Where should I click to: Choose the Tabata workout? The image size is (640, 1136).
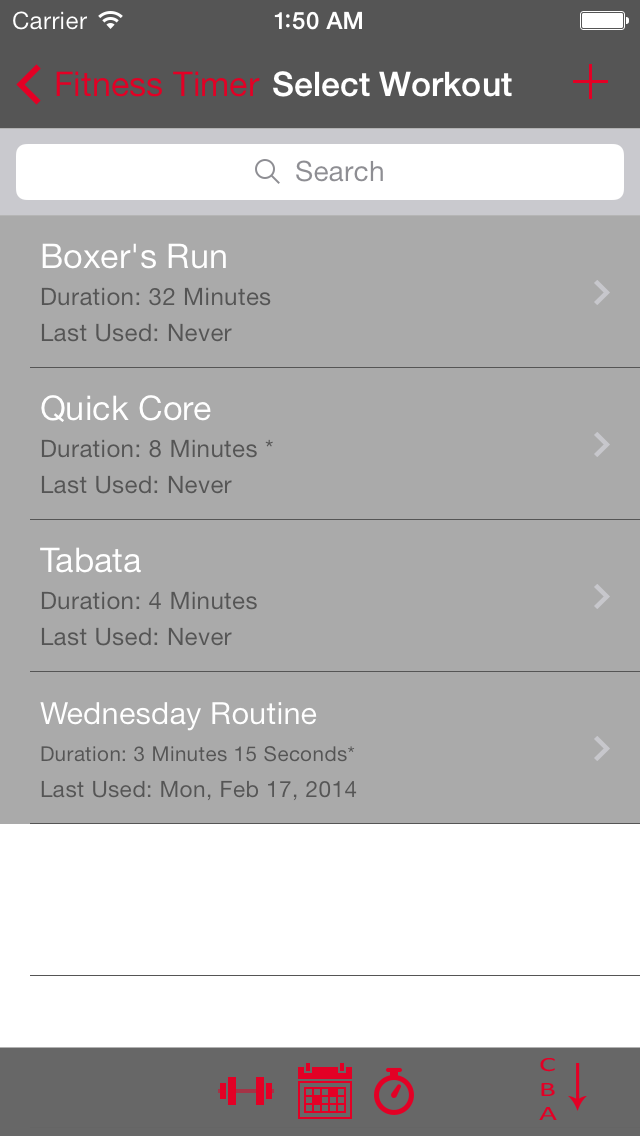(x=320, y=596)
